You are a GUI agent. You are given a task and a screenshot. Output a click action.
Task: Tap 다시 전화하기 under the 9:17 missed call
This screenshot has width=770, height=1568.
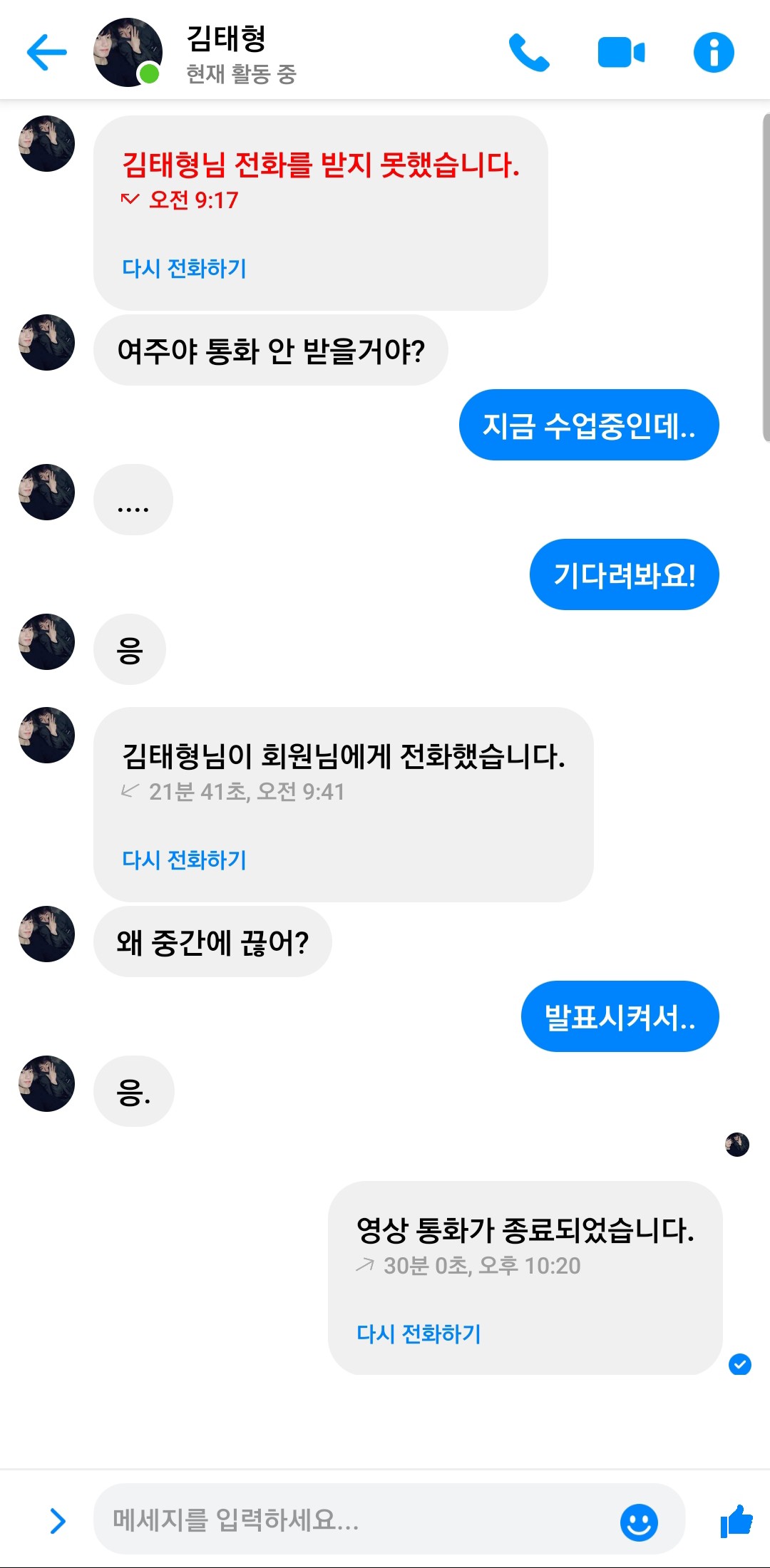tap(184, 269)
